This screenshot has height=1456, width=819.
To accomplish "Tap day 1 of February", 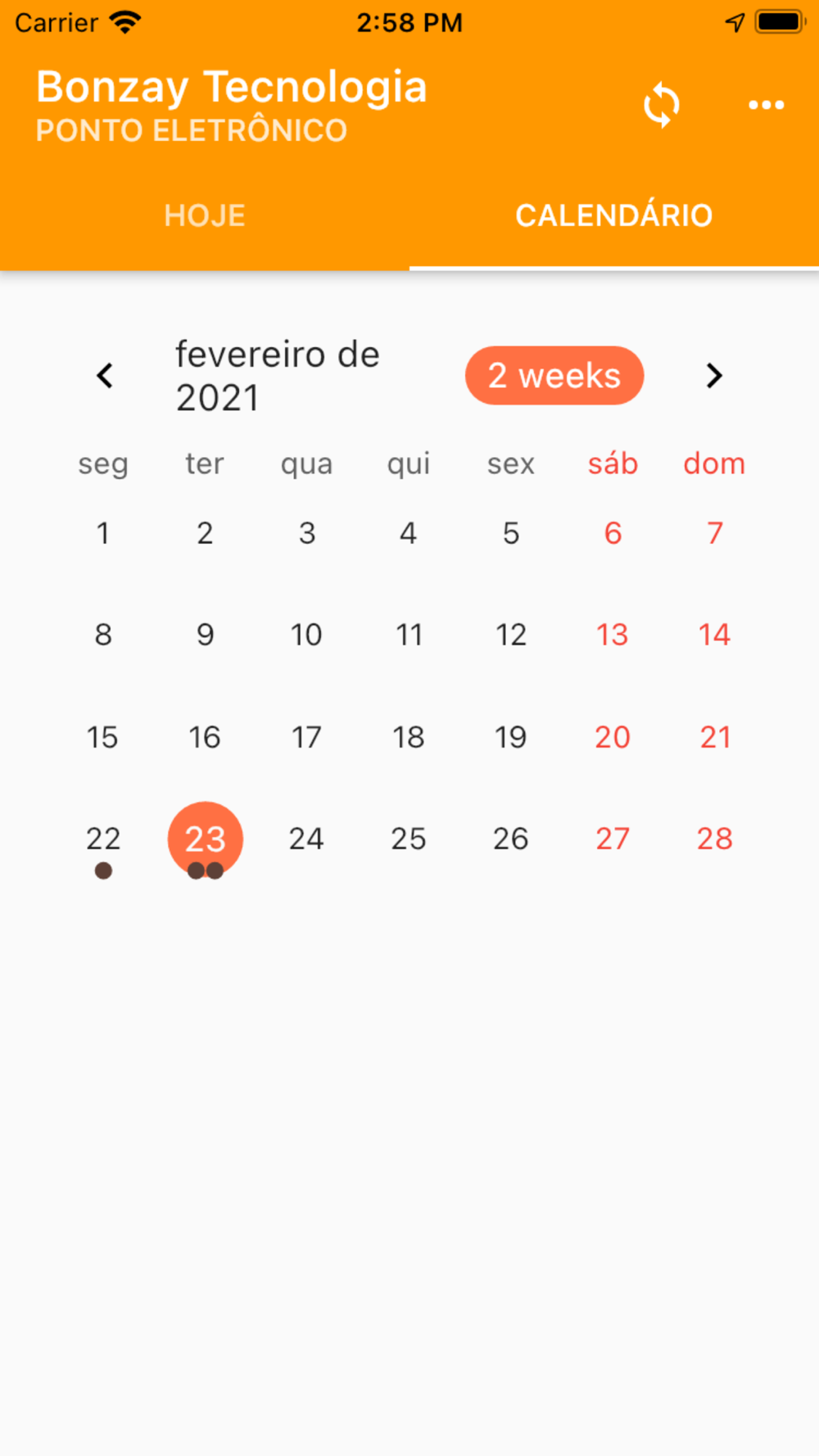I will (103, 533).
